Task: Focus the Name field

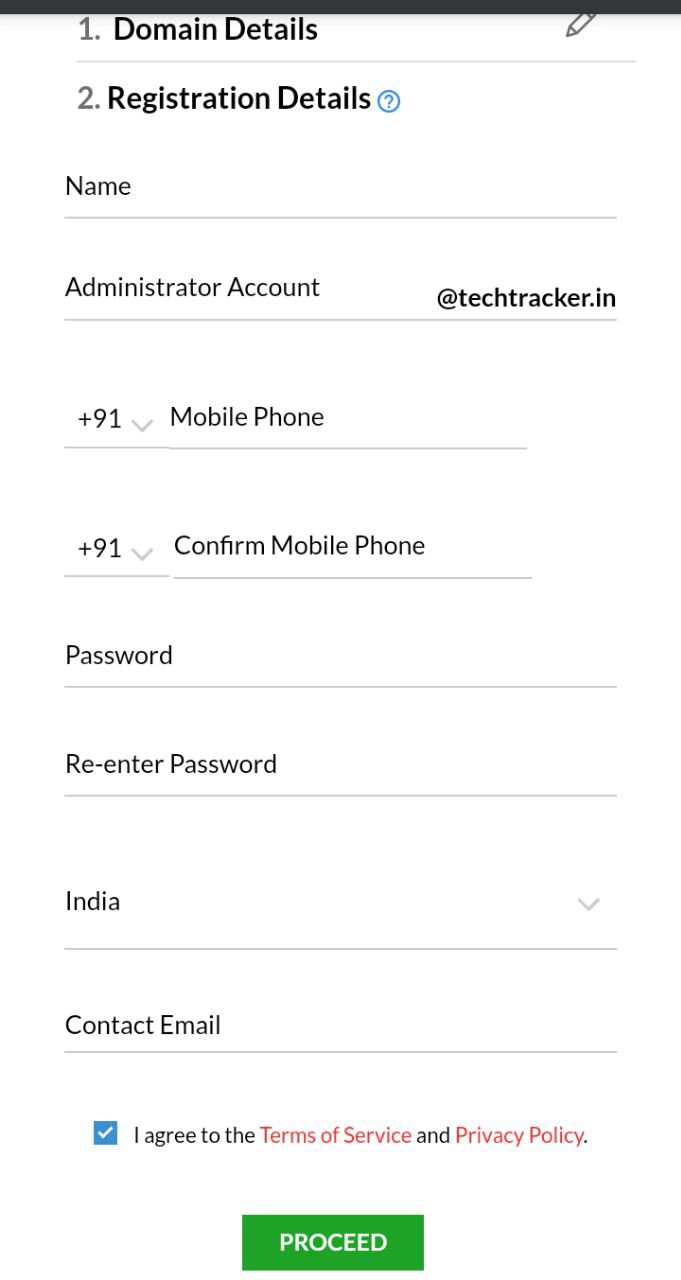Action: pos(340,187)
